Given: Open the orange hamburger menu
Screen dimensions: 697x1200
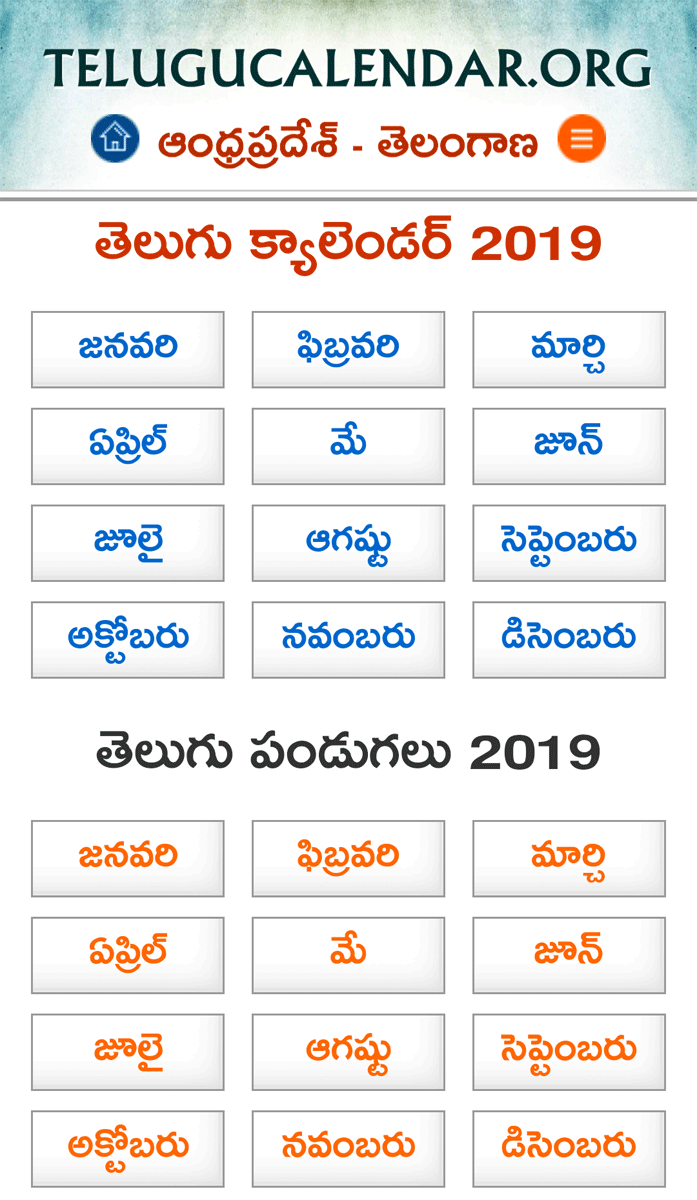Looking at the screenshot, I should click(x=582, y=138).
